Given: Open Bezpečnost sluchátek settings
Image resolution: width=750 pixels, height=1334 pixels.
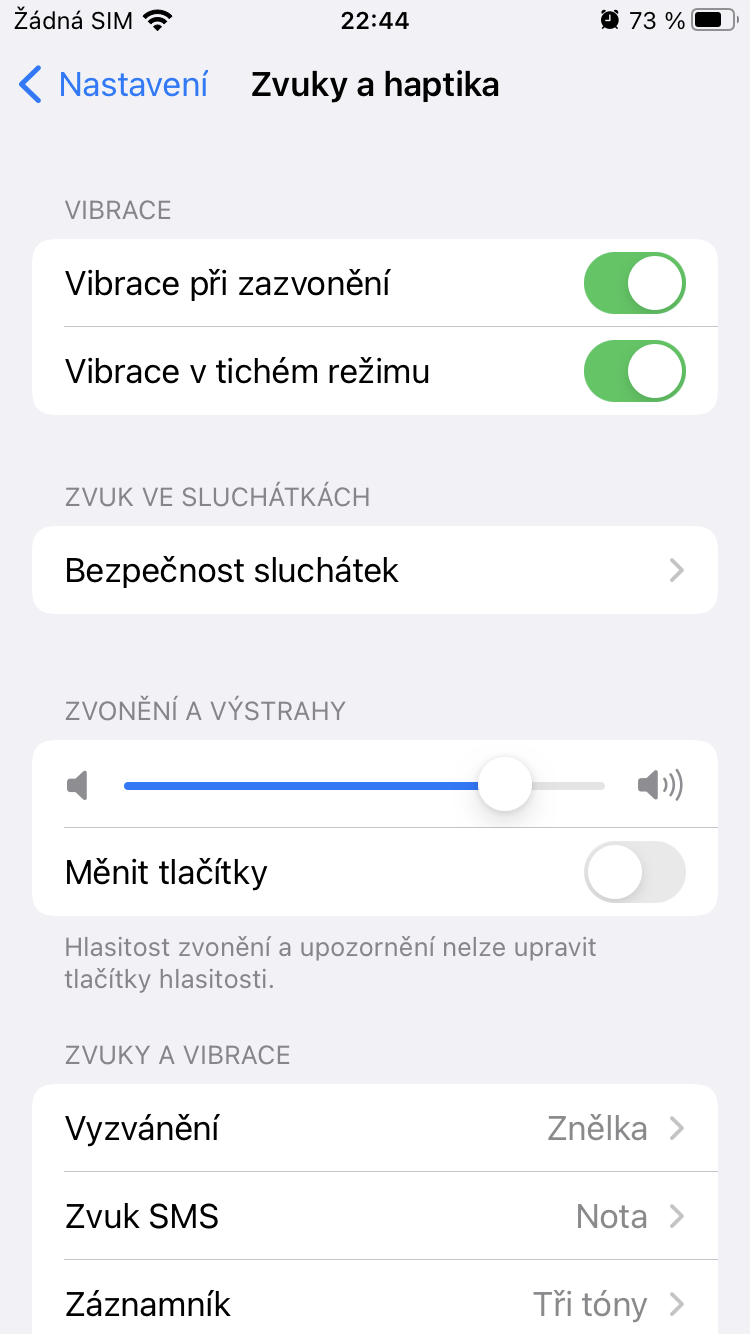Looking at the screenshot, I should click(375, 570).
